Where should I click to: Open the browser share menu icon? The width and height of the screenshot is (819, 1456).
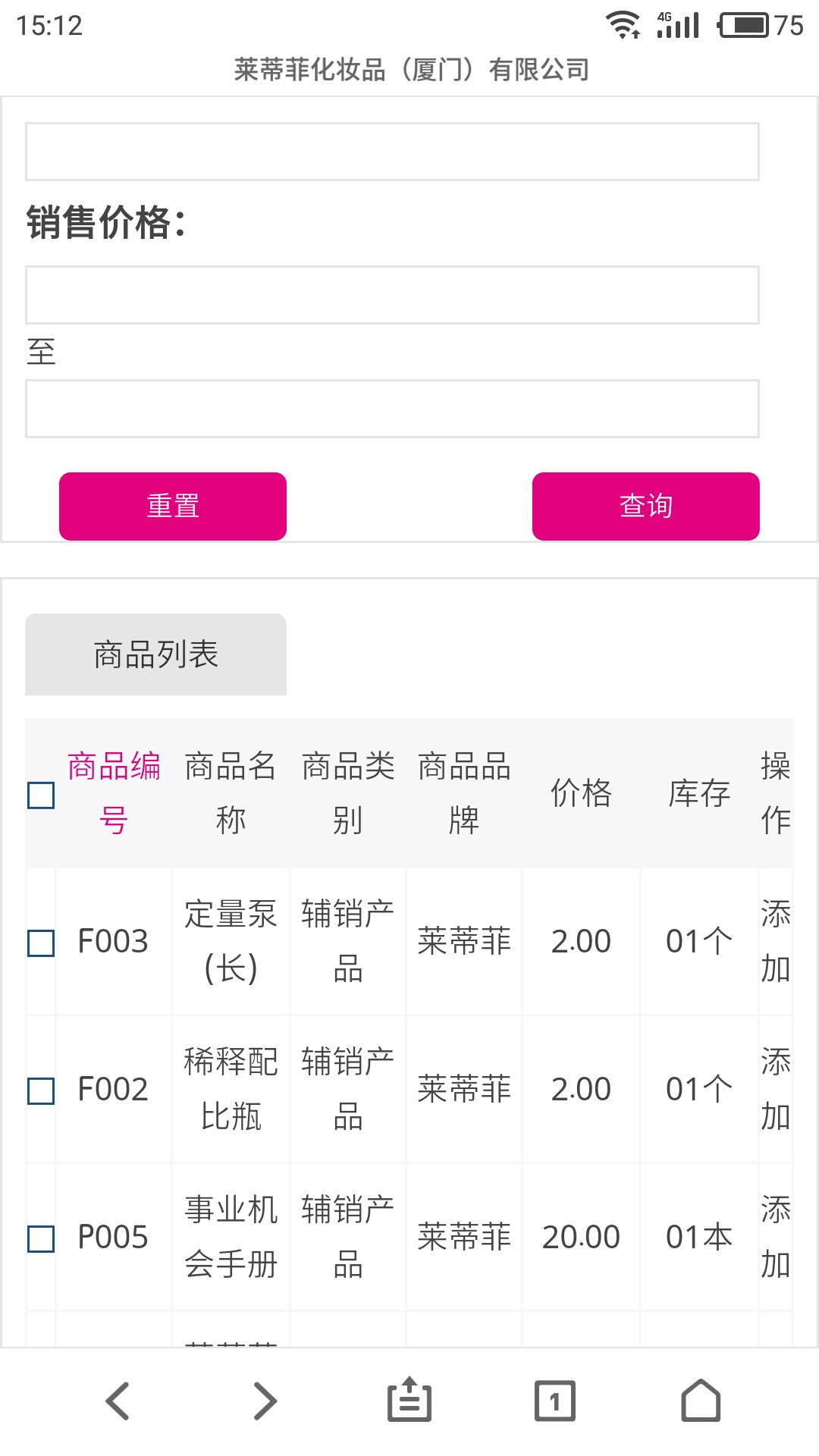coord(409,1399)
